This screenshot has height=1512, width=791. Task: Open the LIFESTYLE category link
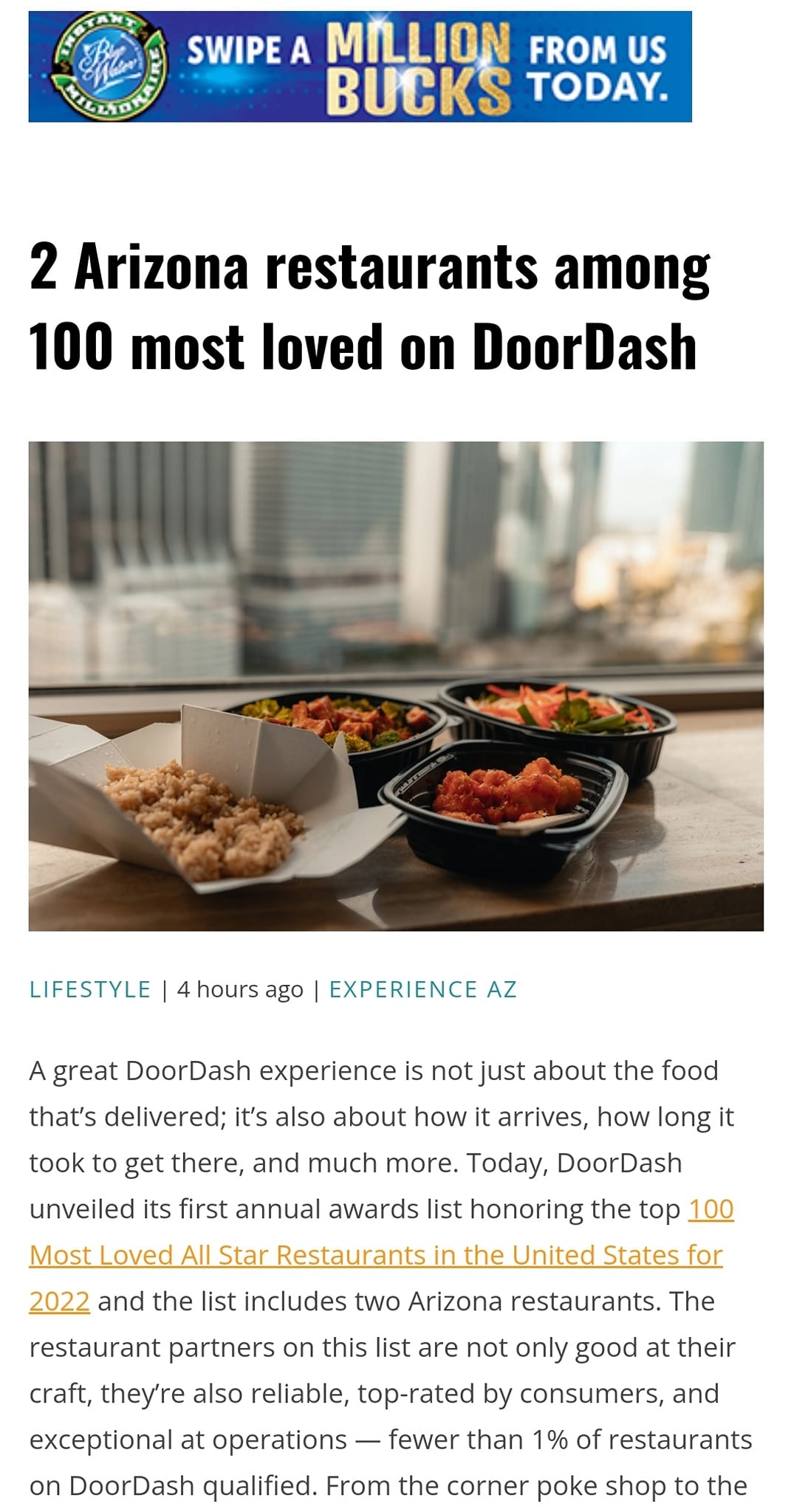point(90,989)
